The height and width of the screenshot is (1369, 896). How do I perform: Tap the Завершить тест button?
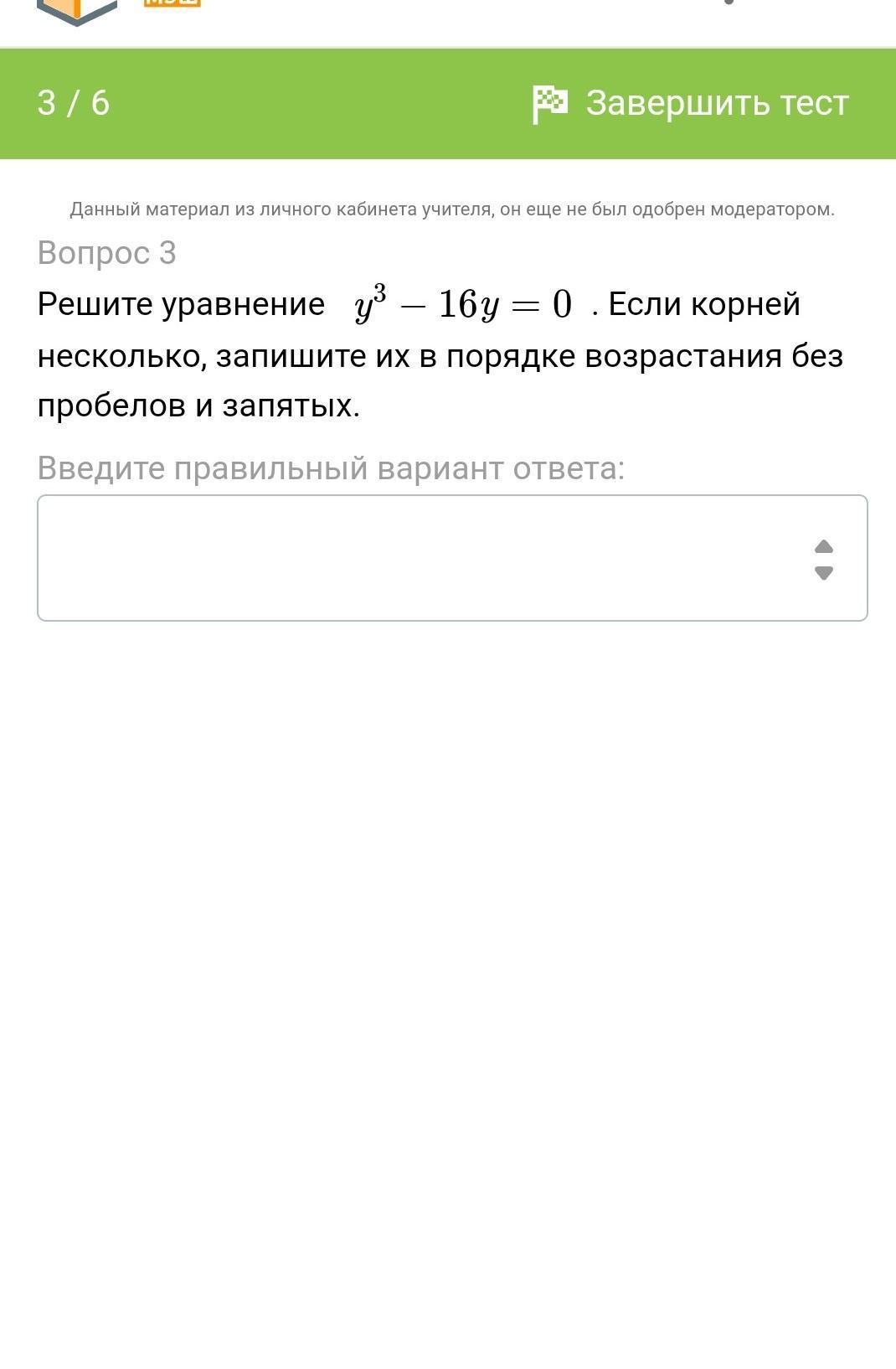(691, 104)
